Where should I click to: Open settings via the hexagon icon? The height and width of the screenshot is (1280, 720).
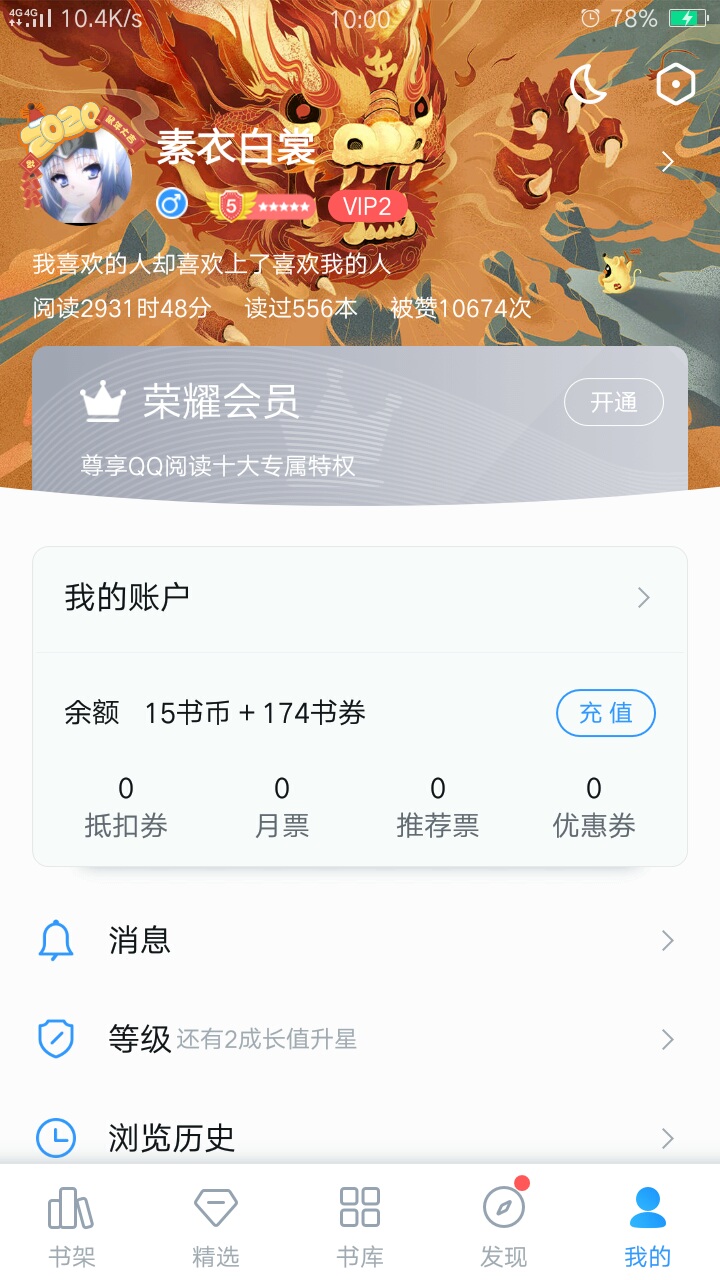[x=676, y=84]
